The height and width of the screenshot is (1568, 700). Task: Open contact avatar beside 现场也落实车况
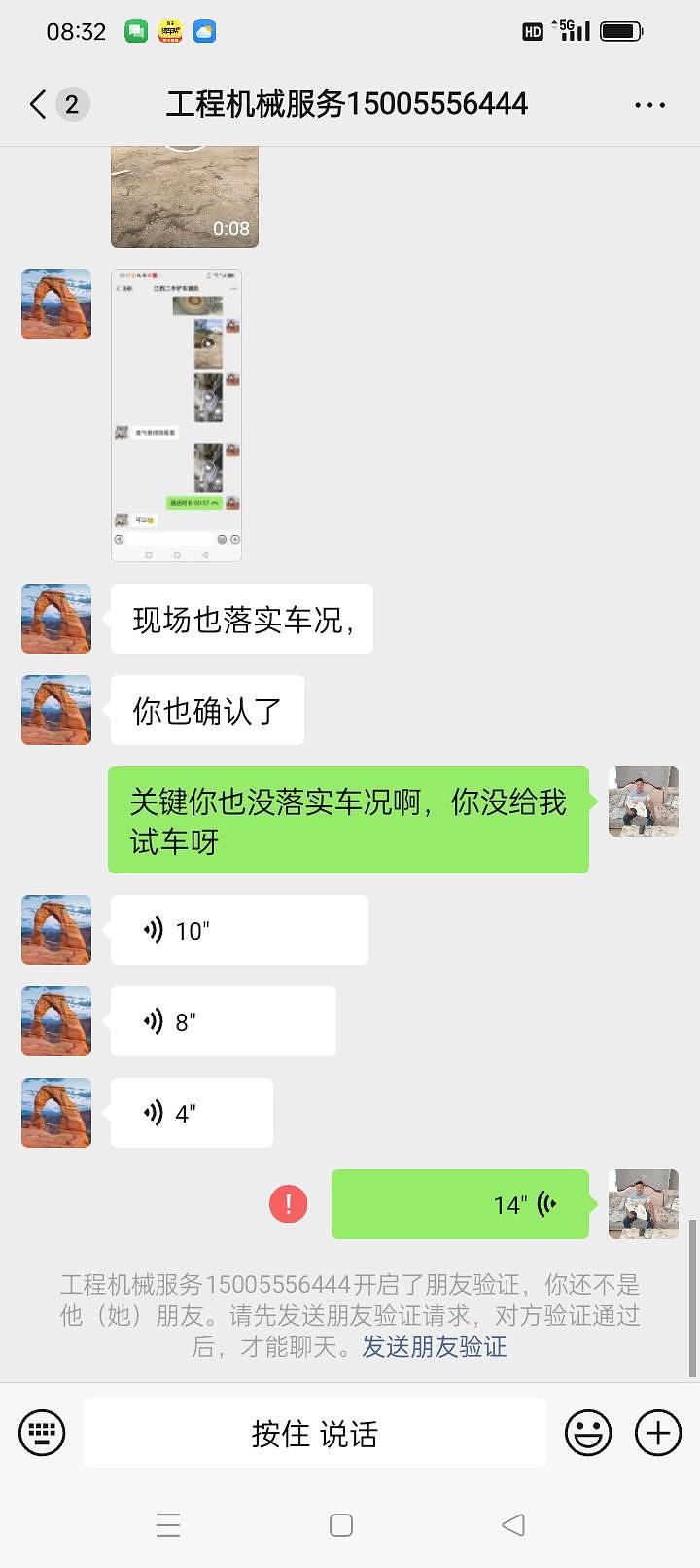[x=56, y=619]
